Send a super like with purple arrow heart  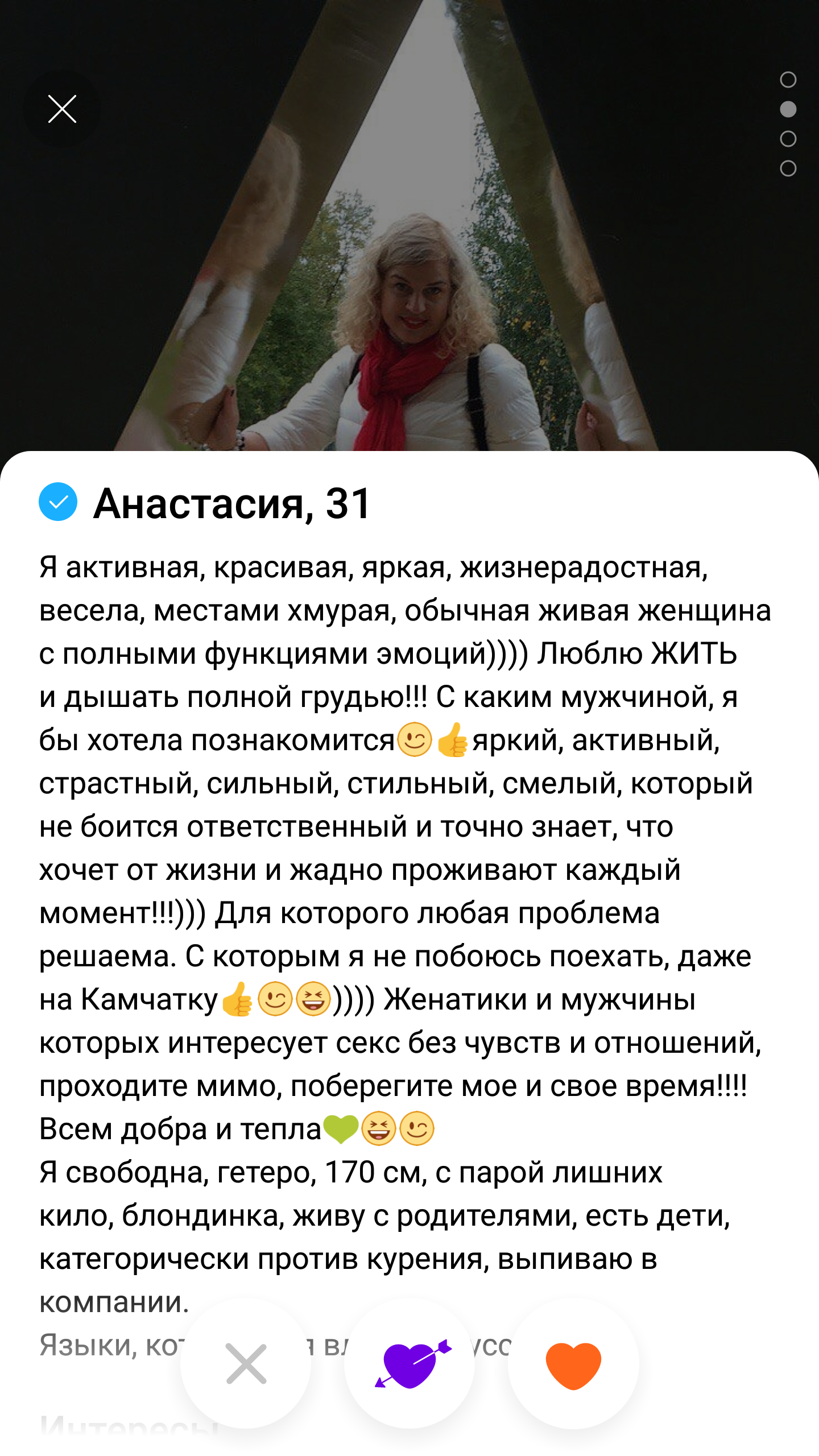coord(409,1363)
